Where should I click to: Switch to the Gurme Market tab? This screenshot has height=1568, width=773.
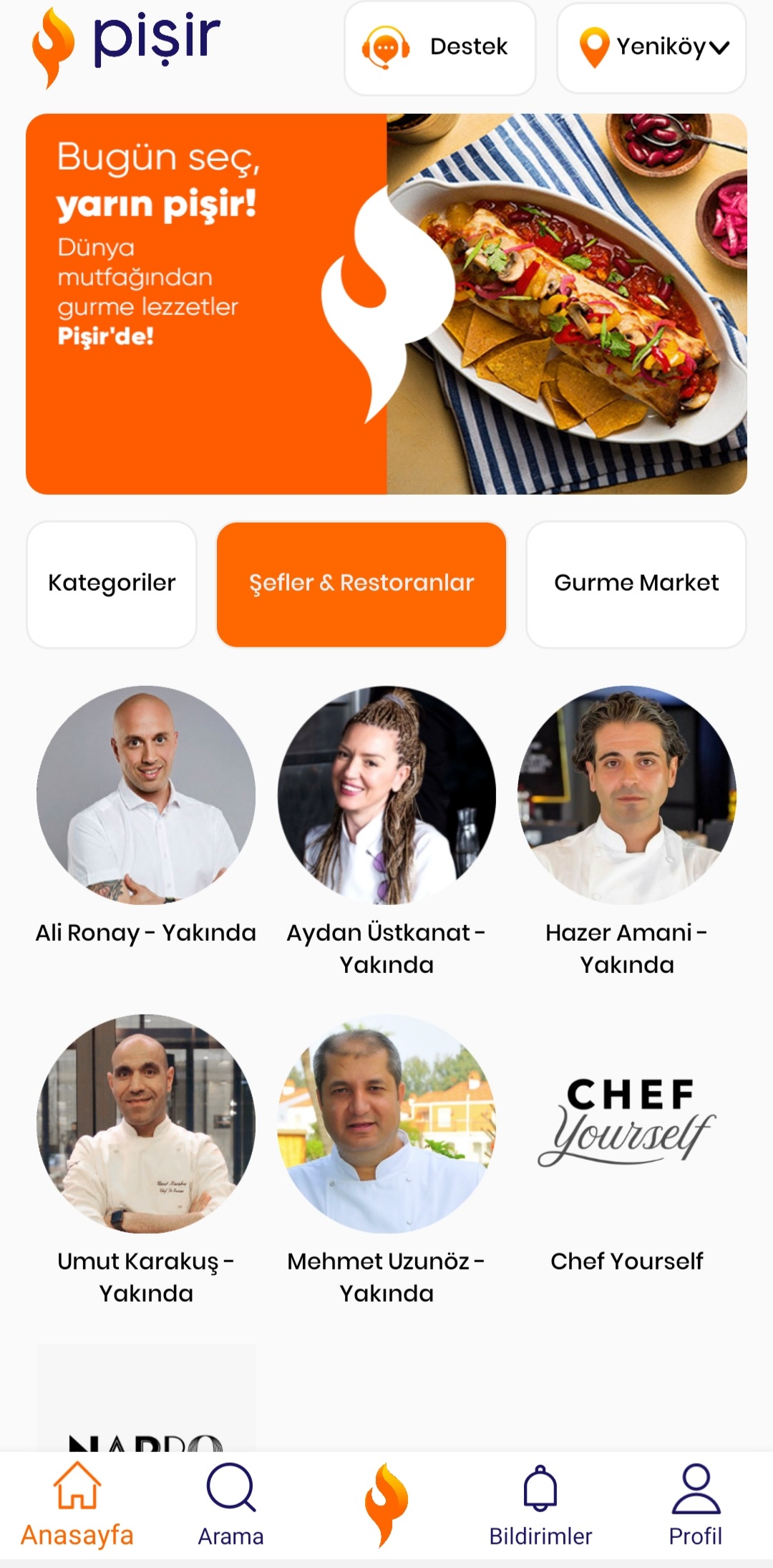[636, 584]
